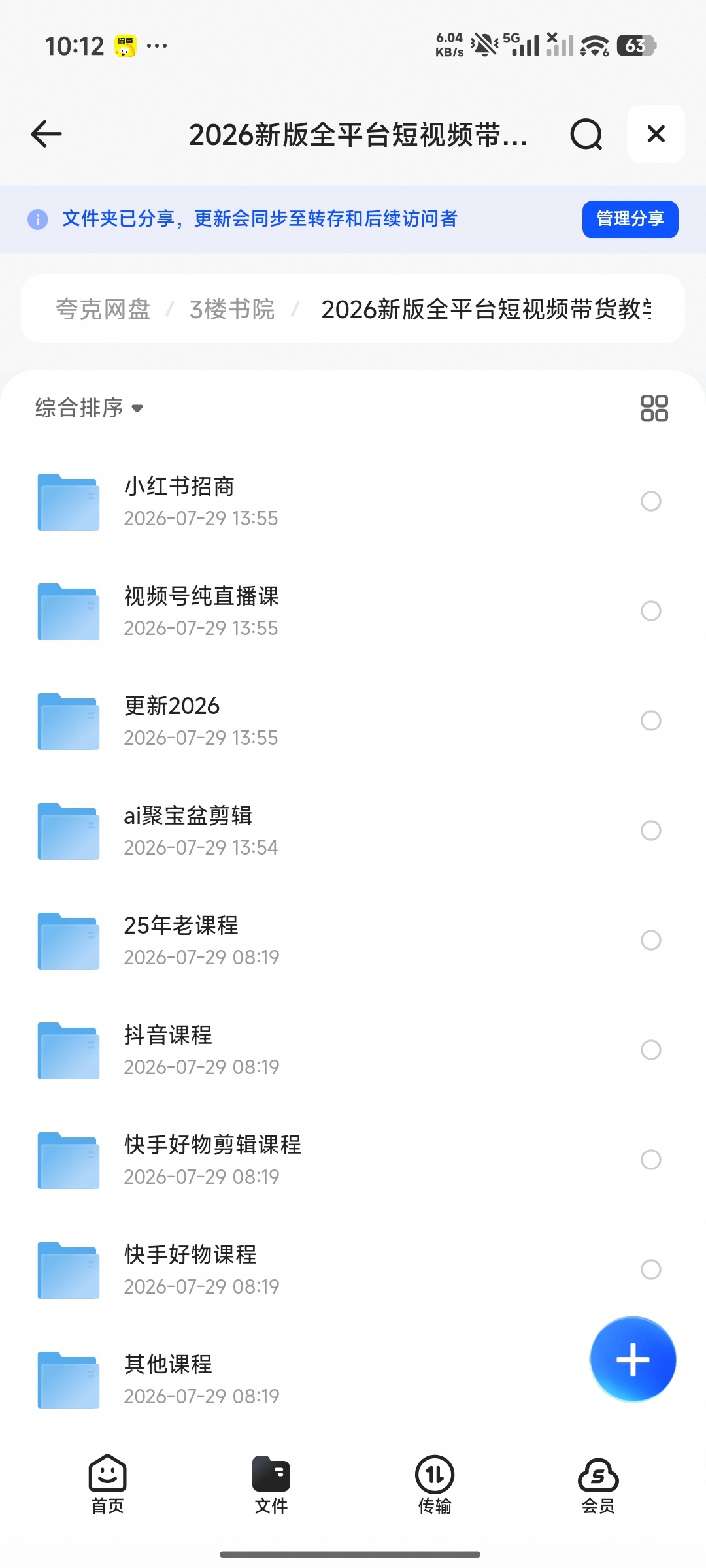Open the 25年老课程 folder

[x=353, y=940]
